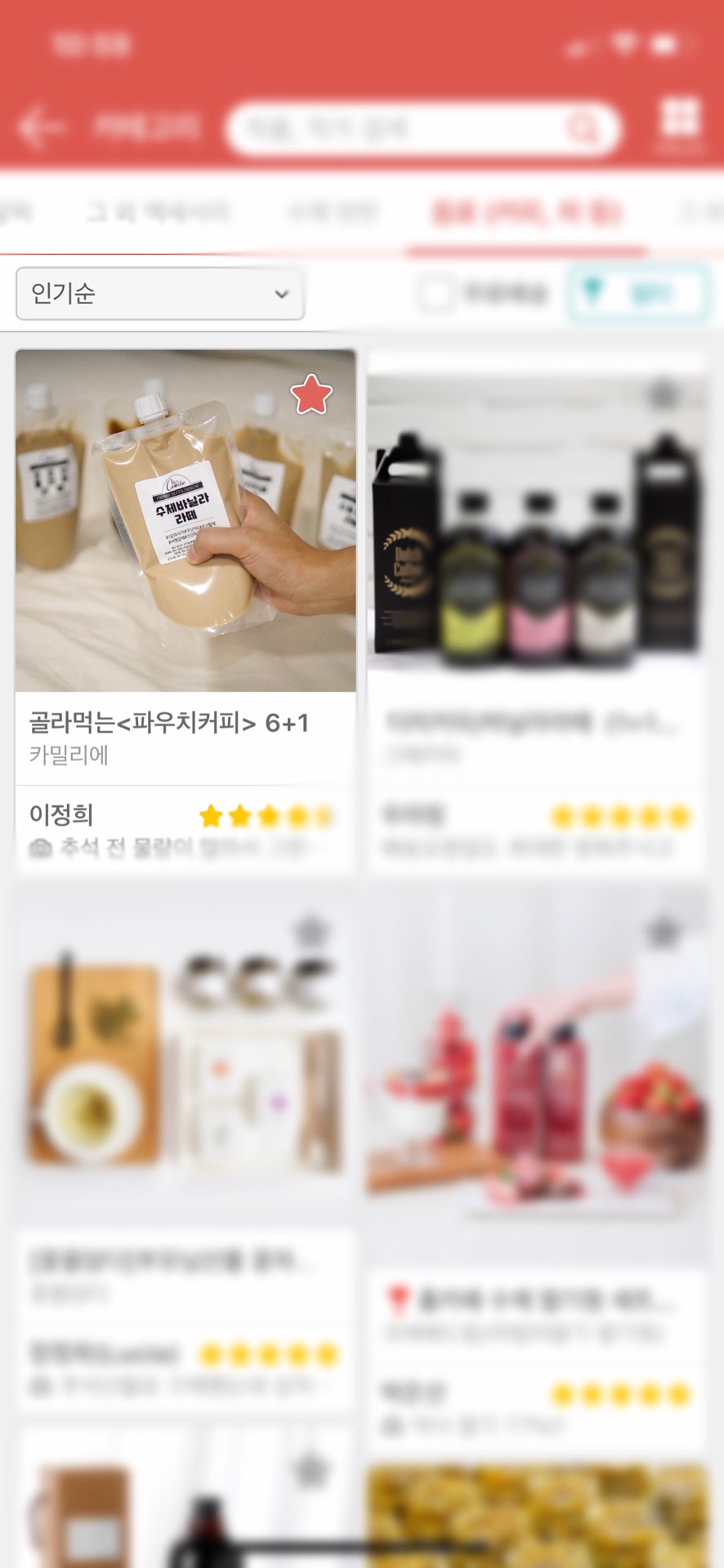Image resolution: width=724 pixels, height=1568 pixels.
Task: Open the 인기순 sort dropdown
Action: [160, 293]
